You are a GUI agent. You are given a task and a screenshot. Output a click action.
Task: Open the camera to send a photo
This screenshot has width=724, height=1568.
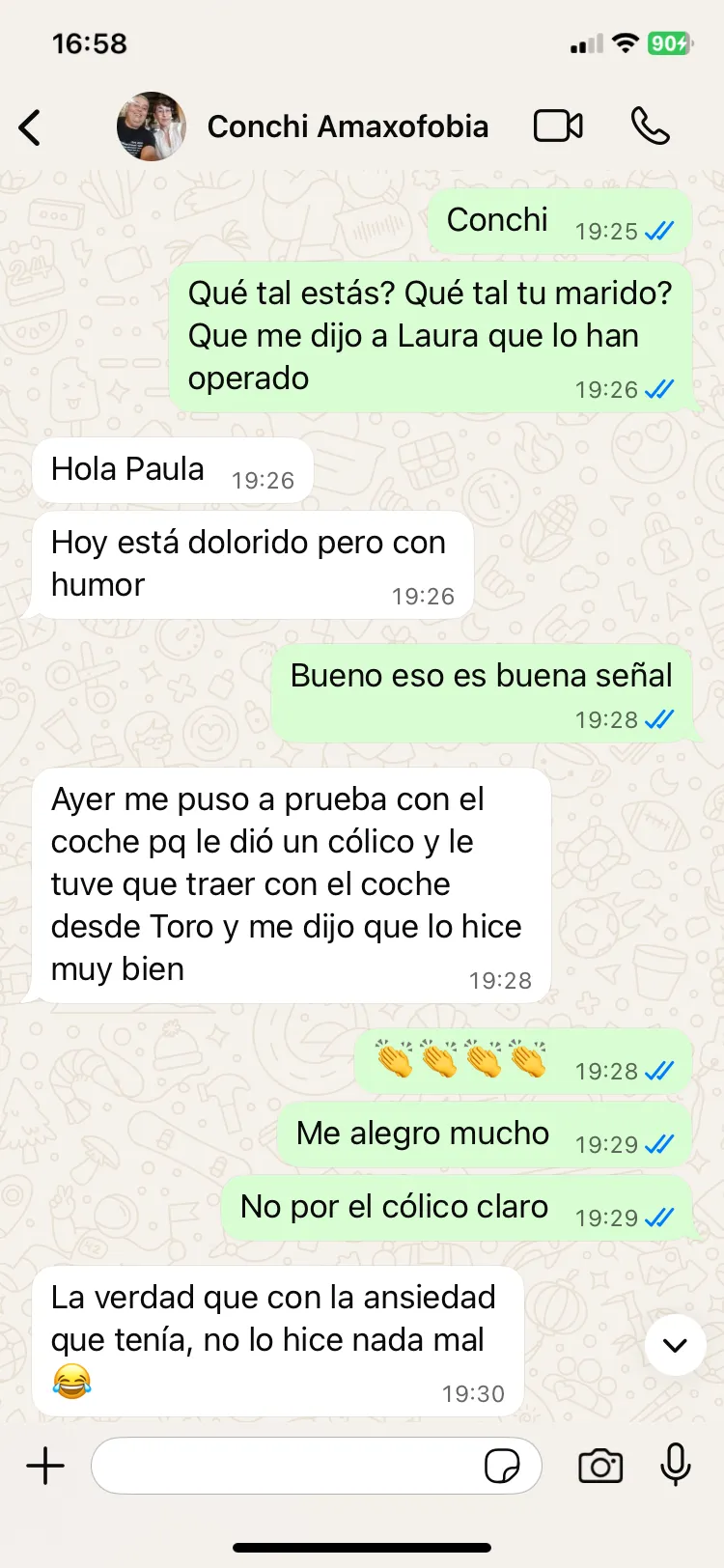(x=600, y=1466)
